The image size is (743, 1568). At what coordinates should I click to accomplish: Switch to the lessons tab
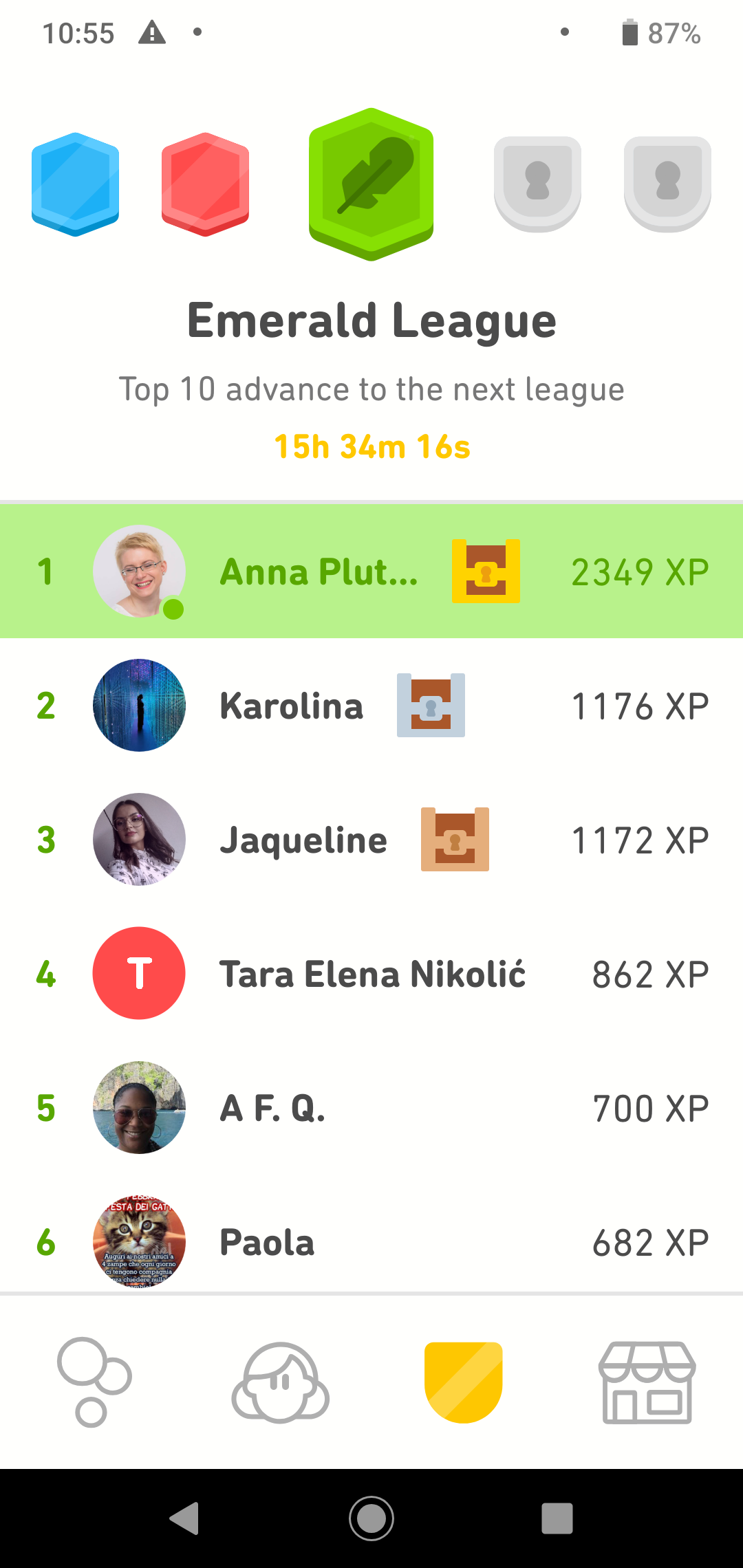click(x=94, y=1382)
